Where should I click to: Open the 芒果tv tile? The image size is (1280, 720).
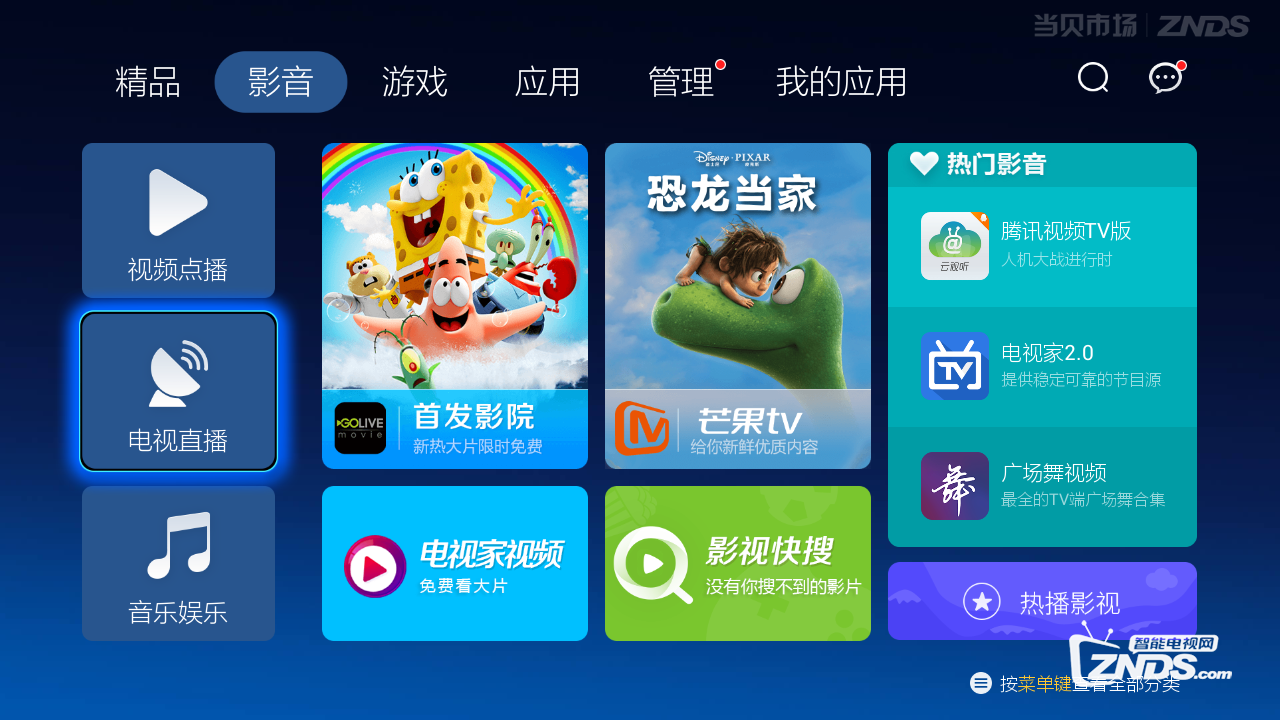(738, 306)
